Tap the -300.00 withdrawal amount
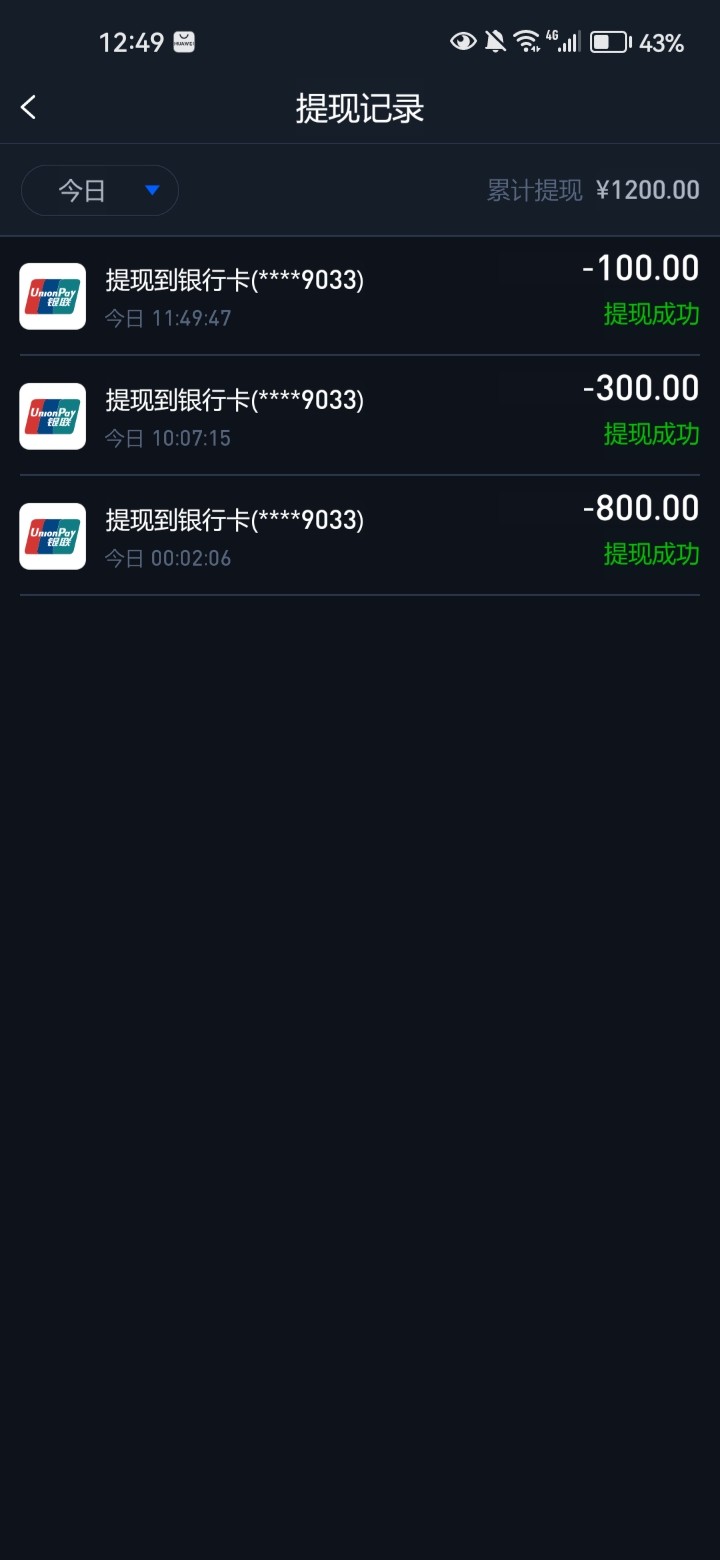Viewport: 720px width, 1560px height. 640,388
